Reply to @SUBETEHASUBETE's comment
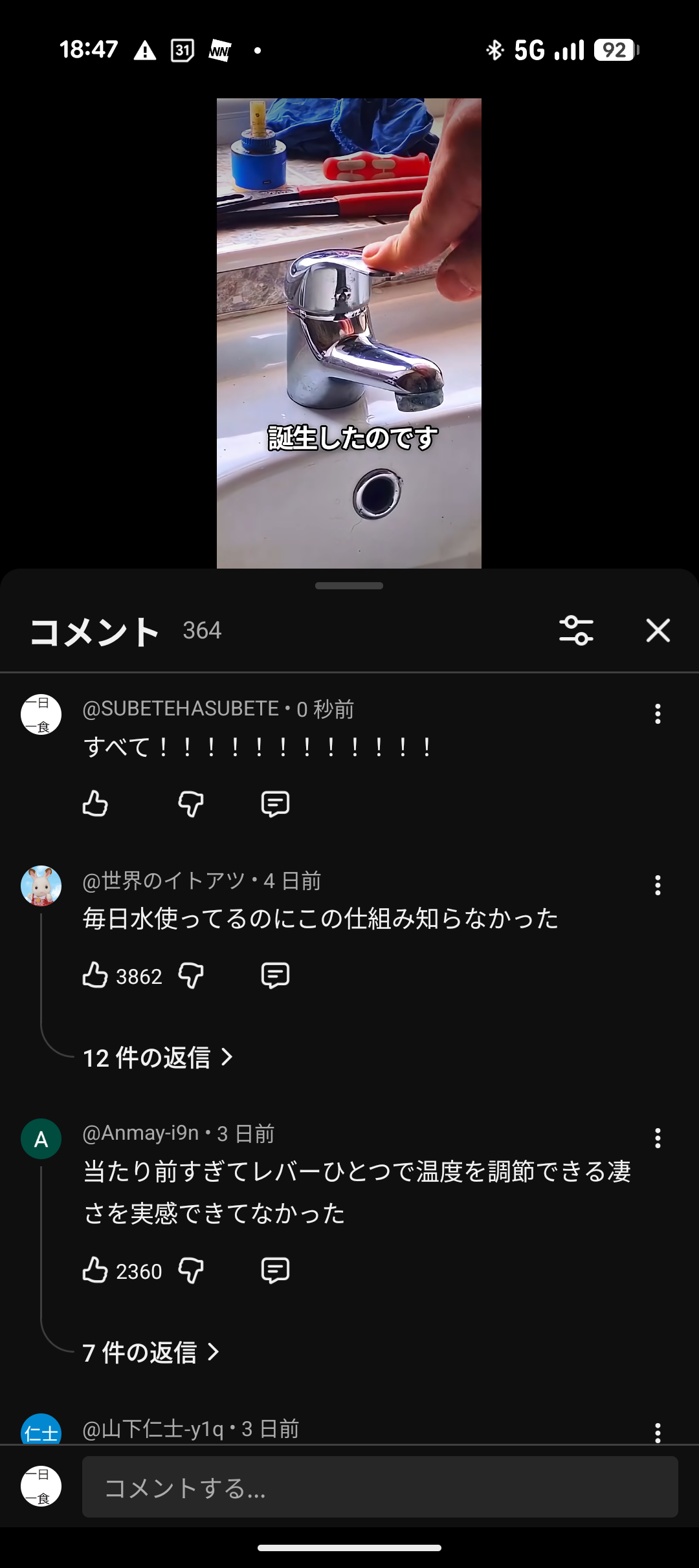 275,804
